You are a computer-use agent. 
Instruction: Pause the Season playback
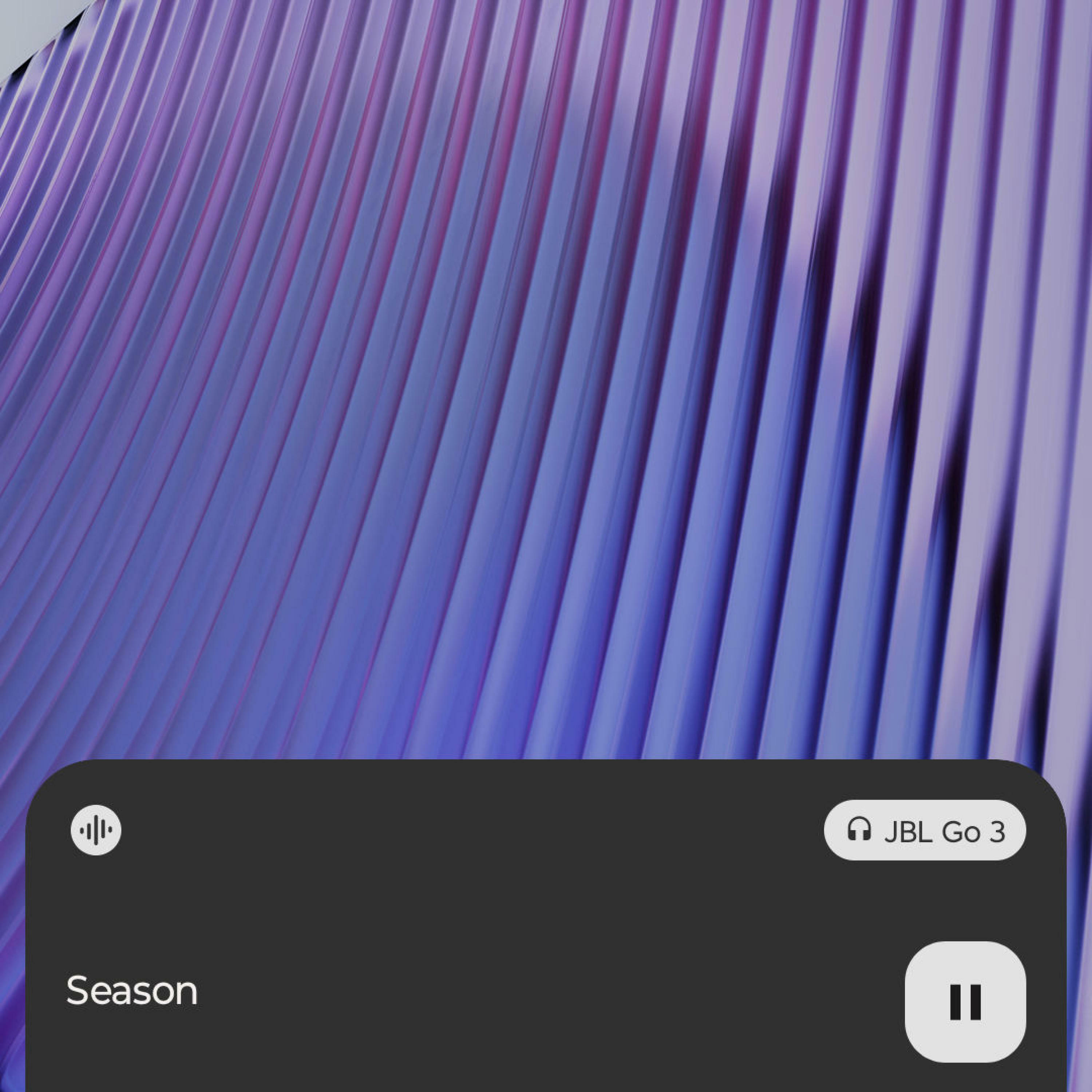pyautogui.click(x=965, y=1002)
